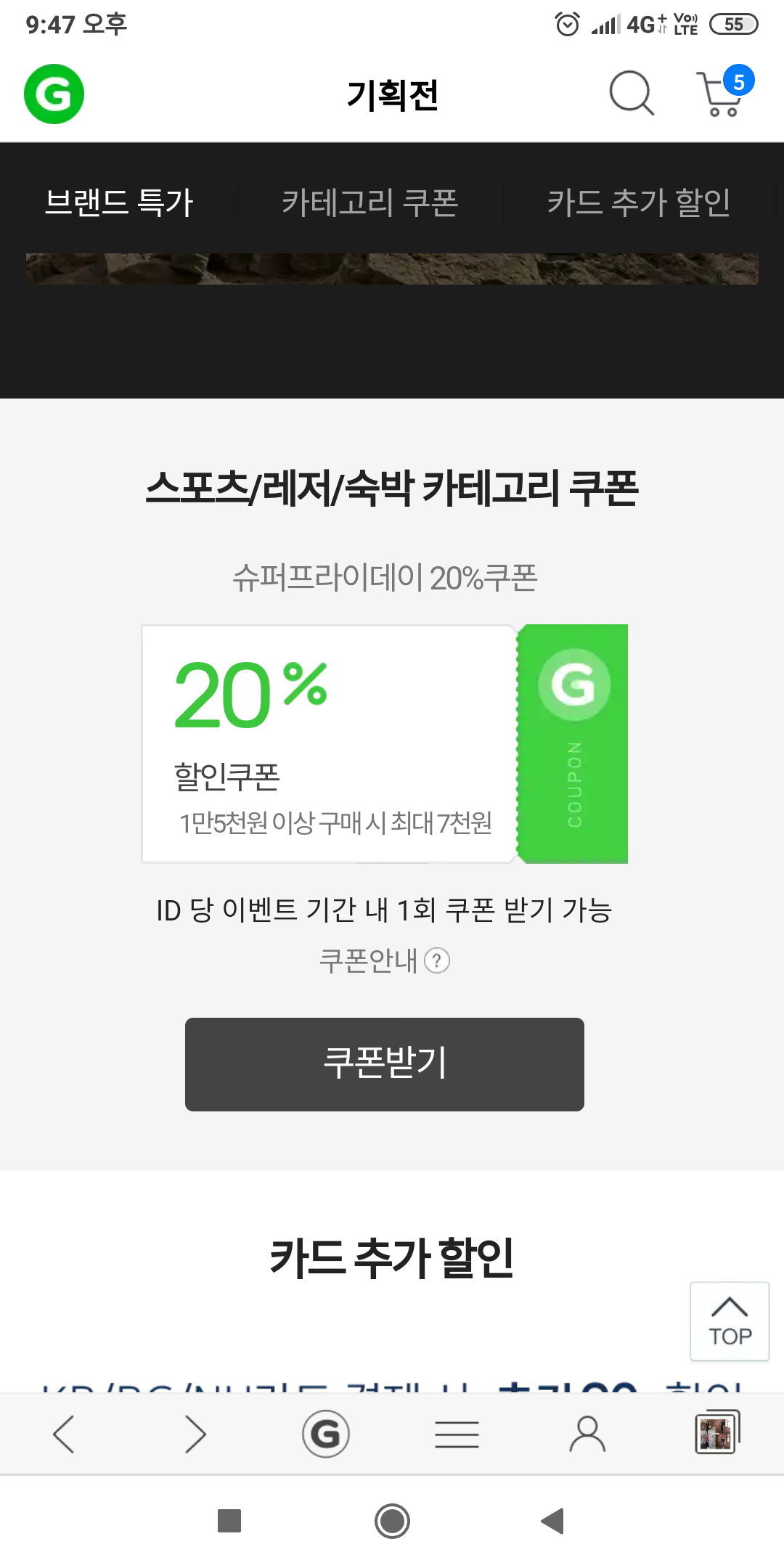Image resolution: width=784 pixels, height=1568 pixels.
Task: Open recently viewed items thumbnail
Action: [x=717, y=1432]
